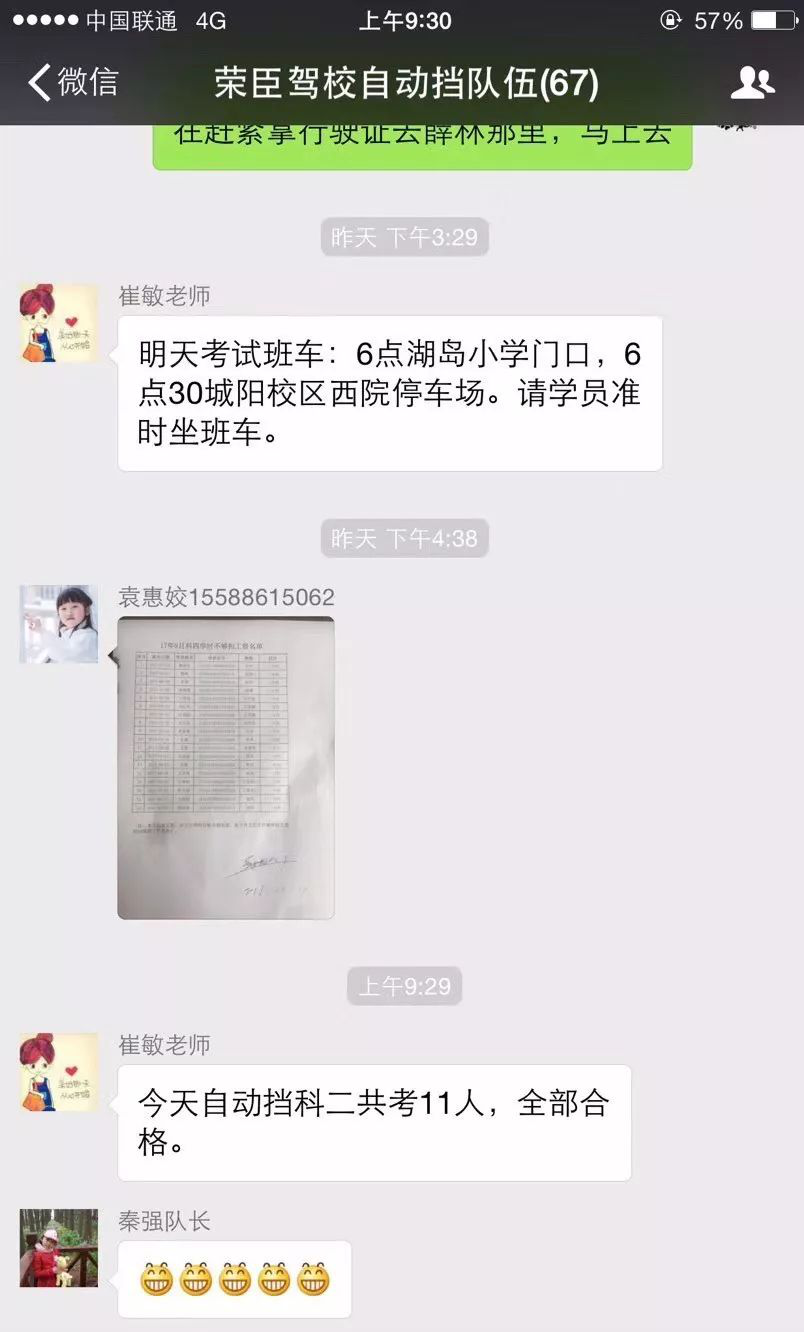Tap 袁惠姣's avatar
The image size is (804, 1332).
[59, 625]
